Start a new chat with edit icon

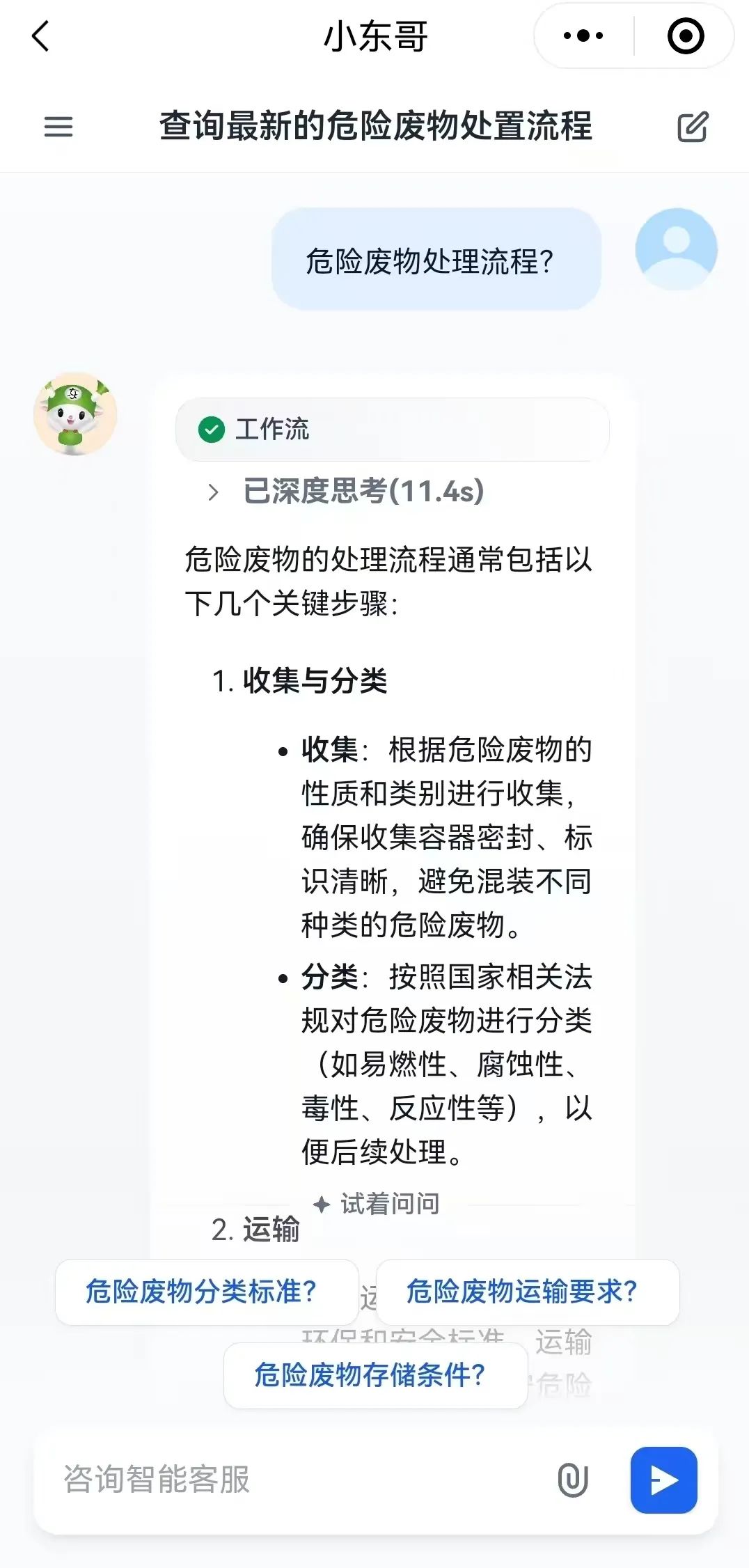tap(693, 127)
